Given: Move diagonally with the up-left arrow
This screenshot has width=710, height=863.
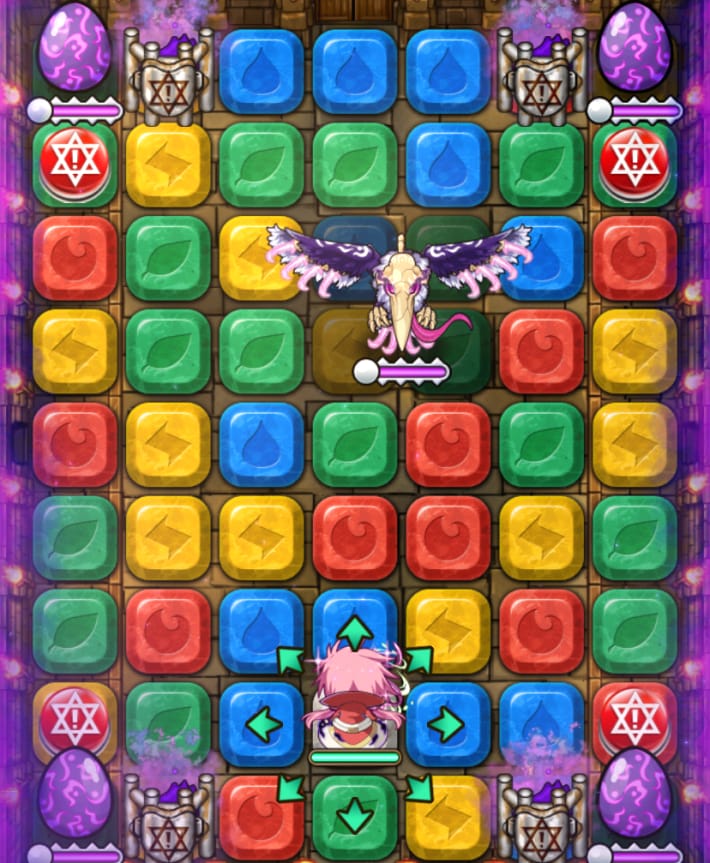Looking at the screenshot, I should coord(290,660).
